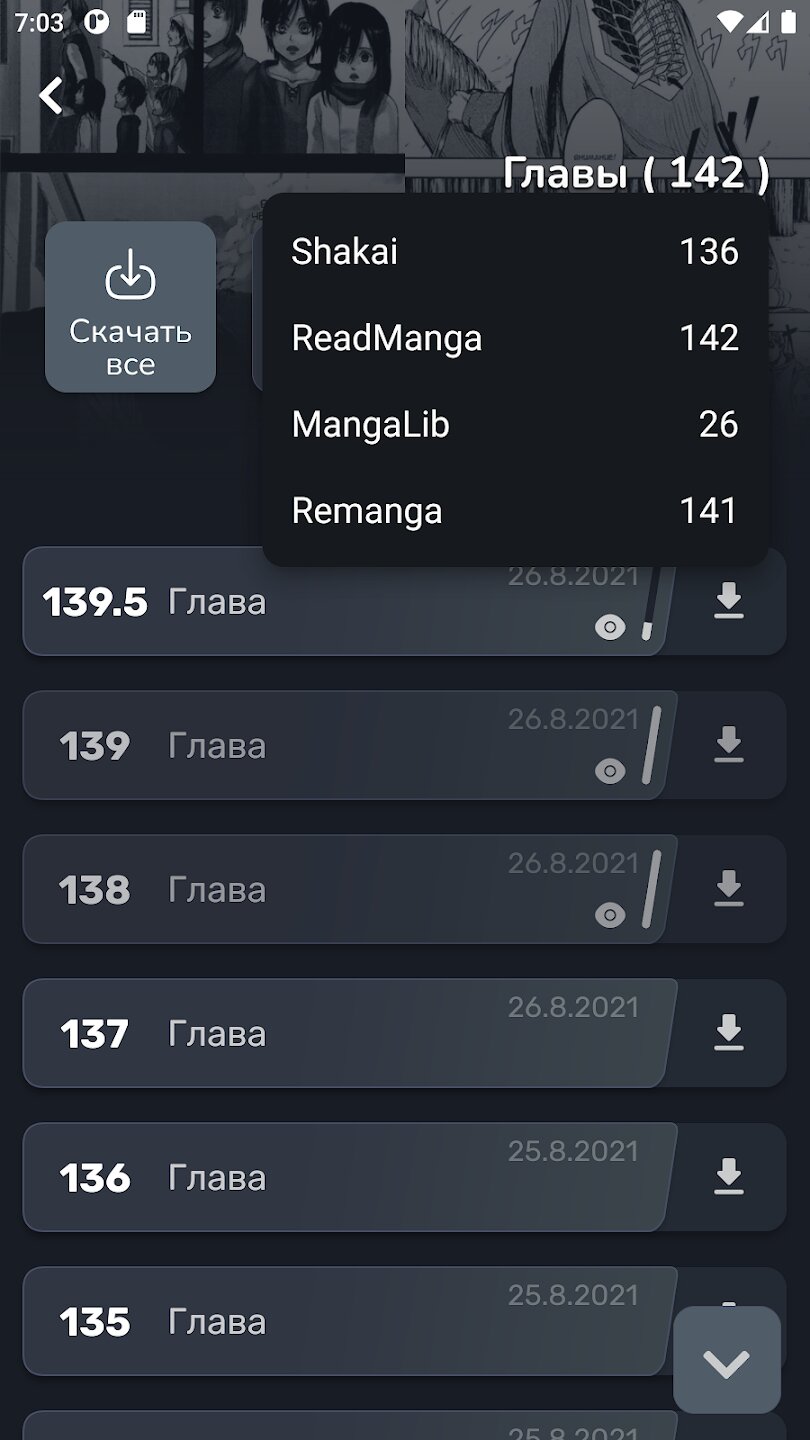The height and width of the screenshot is (1440, 810).
Task: Switch to the Remanga source
Action: 515,511
